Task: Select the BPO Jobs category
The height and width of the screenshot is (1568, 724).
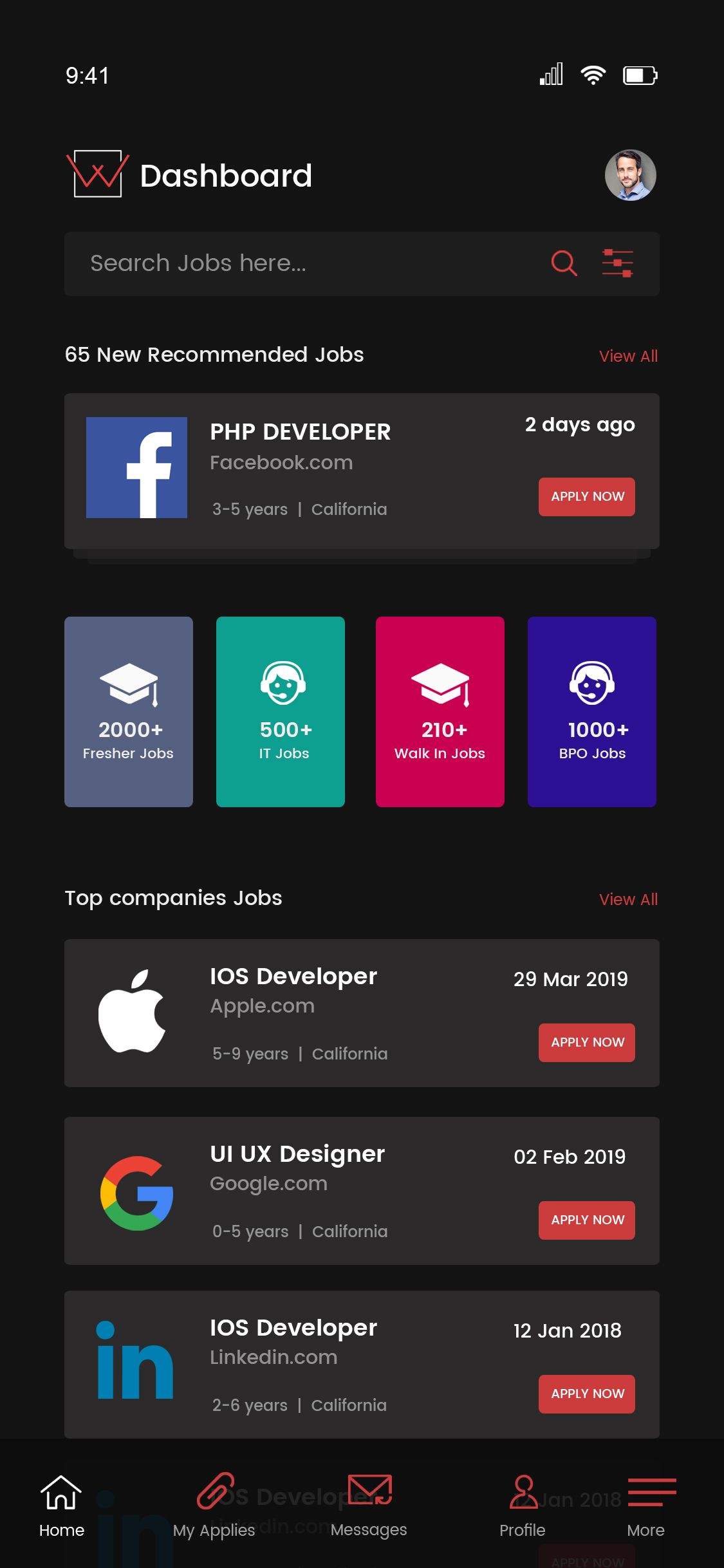Action: click(x=592, y=711)
